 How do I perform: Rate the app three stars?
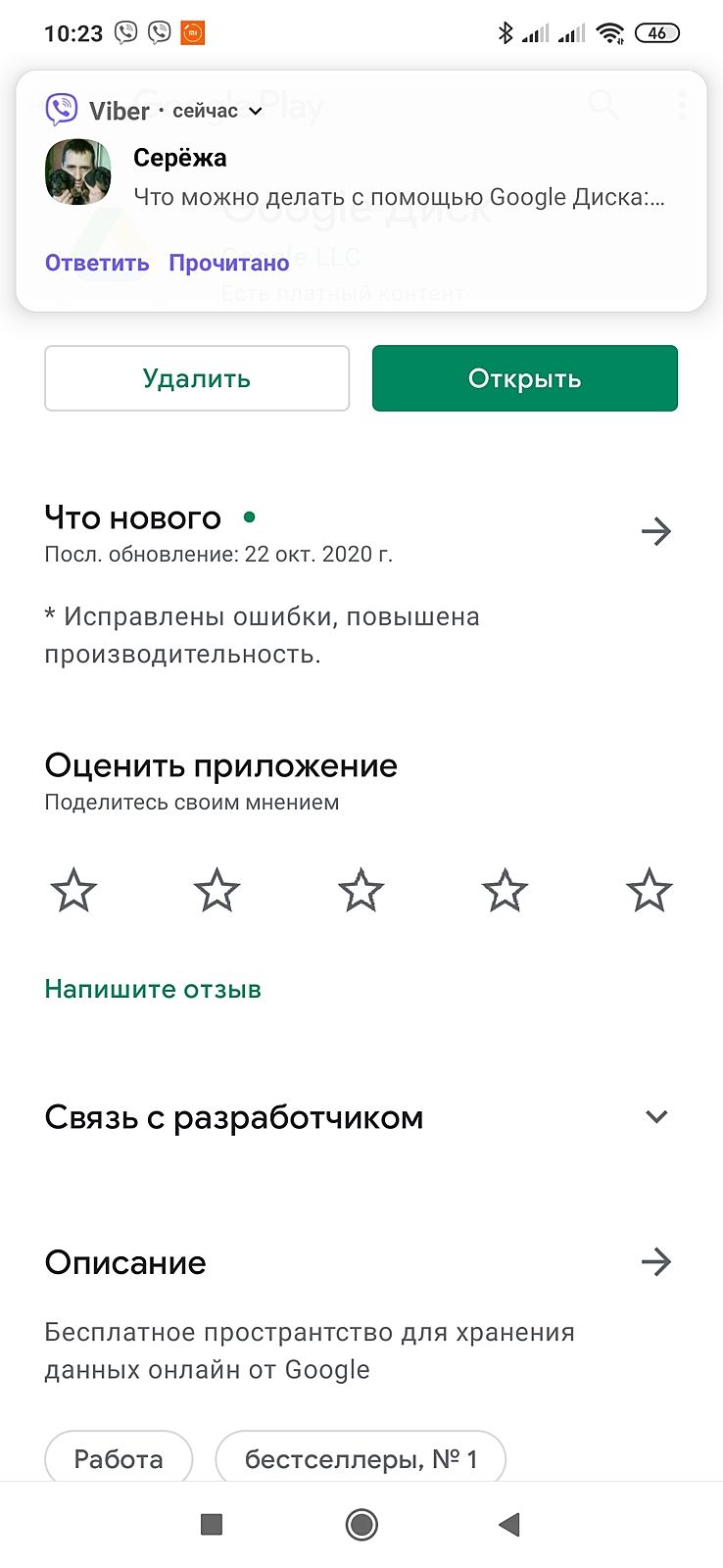pos(361,891)
